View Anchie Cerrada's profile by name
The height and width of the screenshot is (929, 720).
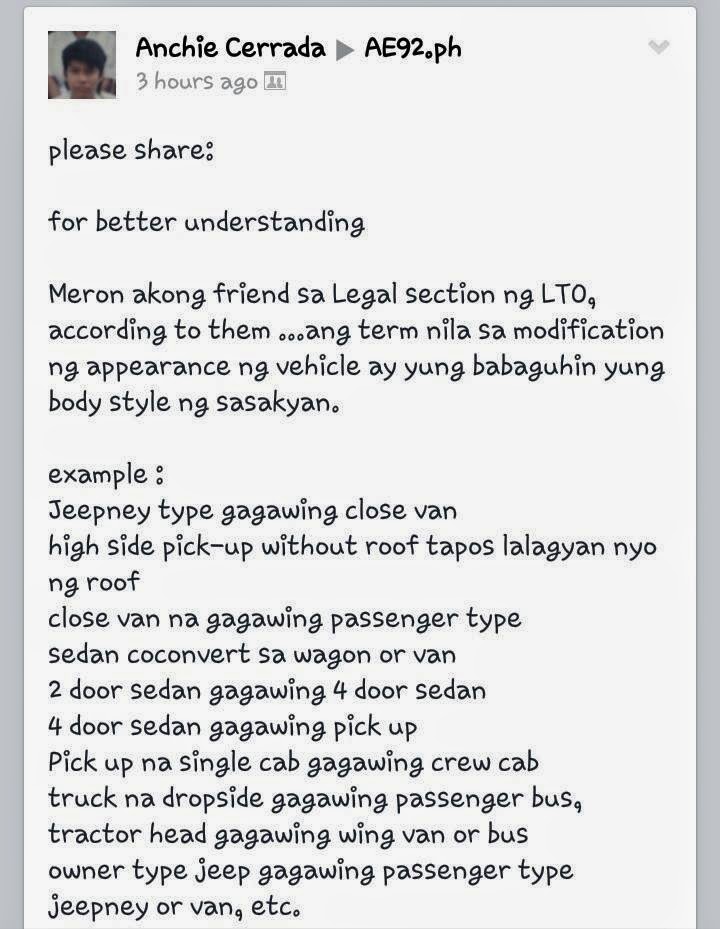click(x=230, y=48)
